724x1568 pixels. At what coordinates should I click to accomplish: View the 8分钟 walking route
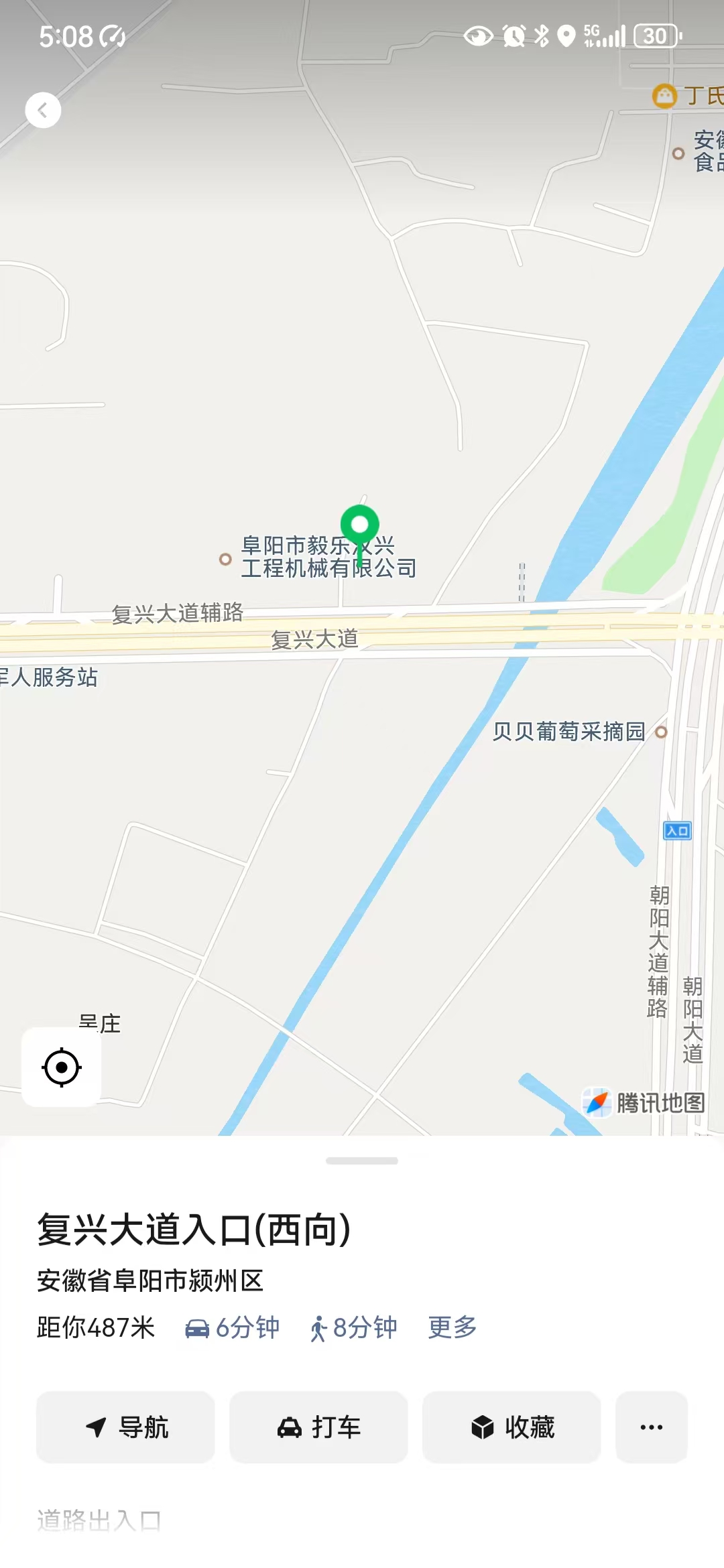click(x=353, y=1327)
